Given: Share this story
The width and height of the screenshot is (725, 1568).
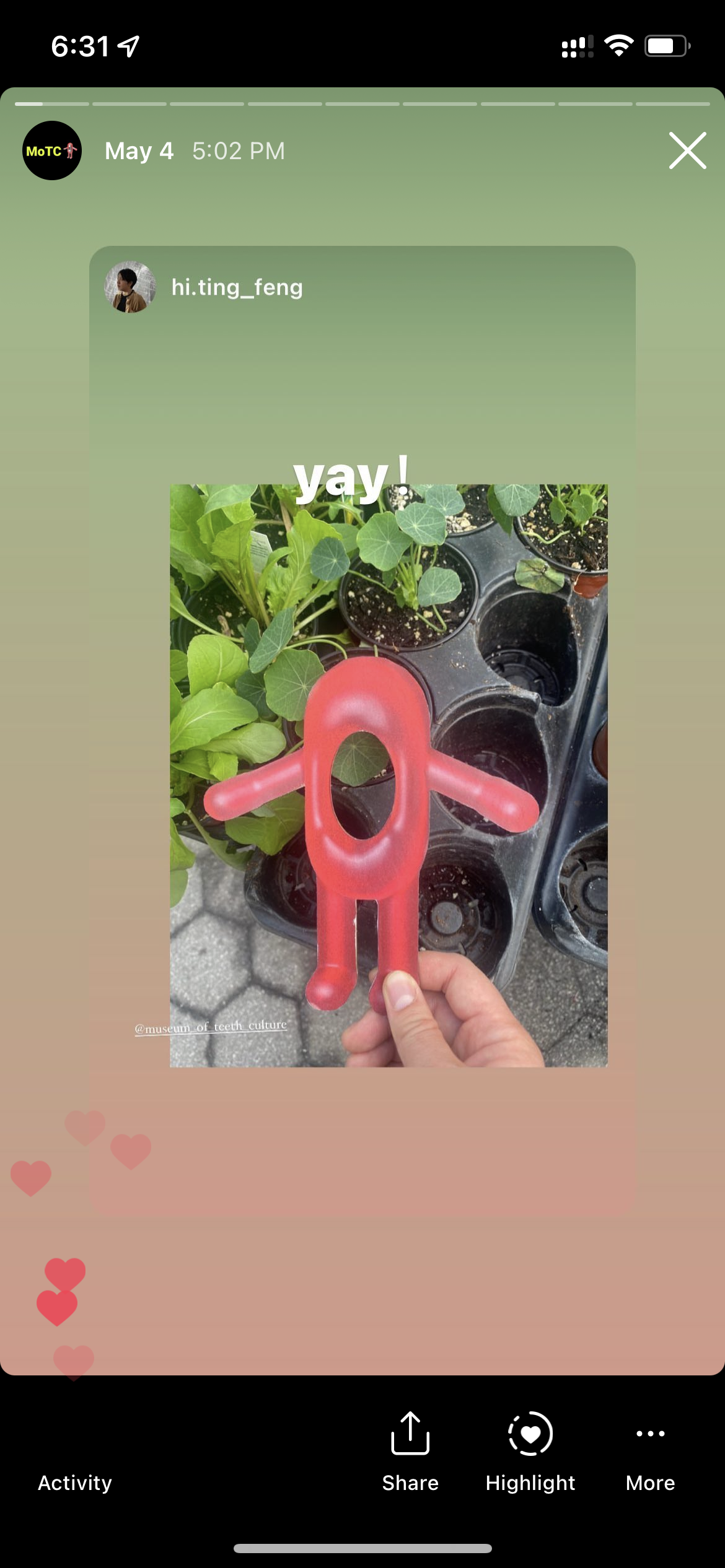Looking at the screenshot, I should coord(410,1452).
